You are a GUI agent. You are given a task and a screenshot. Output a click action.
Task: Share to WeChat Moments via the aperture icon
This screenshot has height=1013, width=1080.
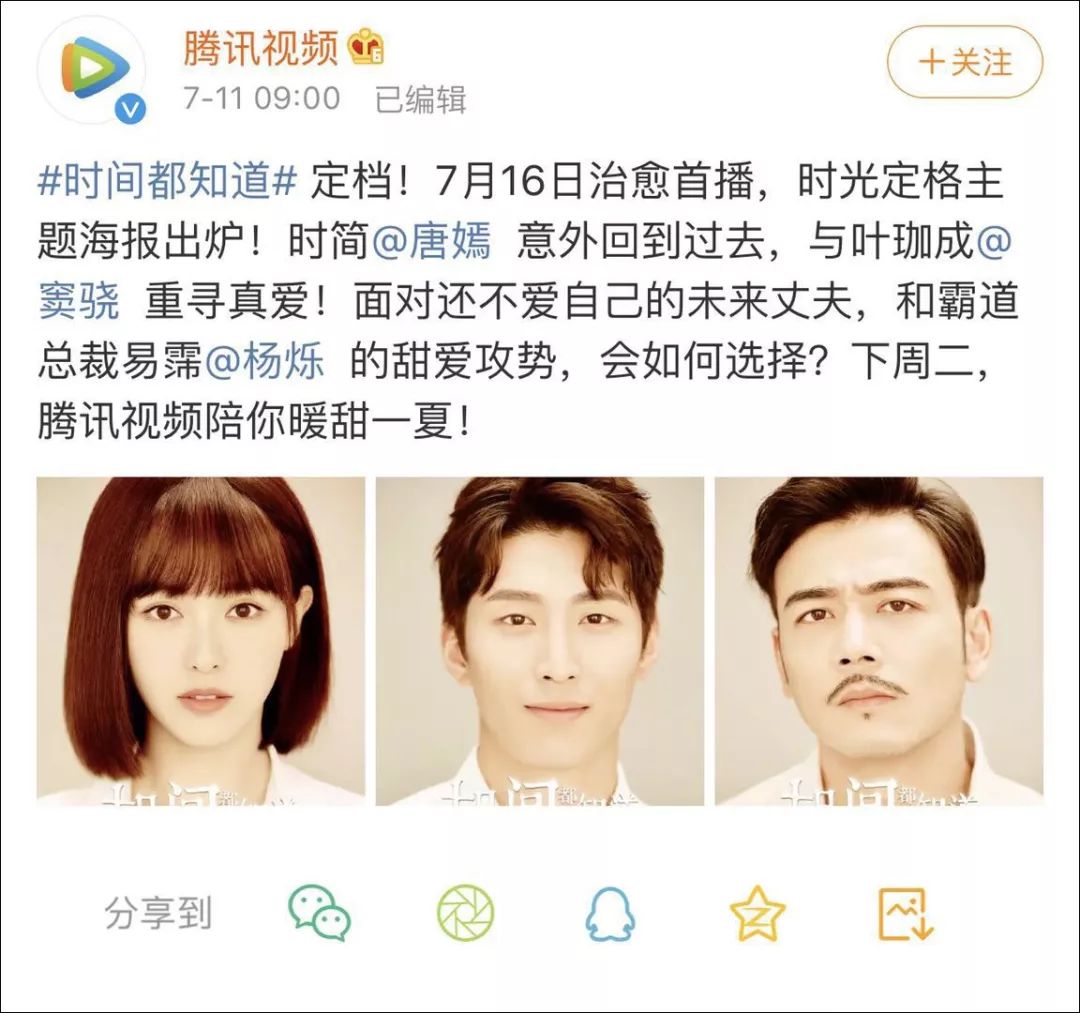(x=466, y=913)
